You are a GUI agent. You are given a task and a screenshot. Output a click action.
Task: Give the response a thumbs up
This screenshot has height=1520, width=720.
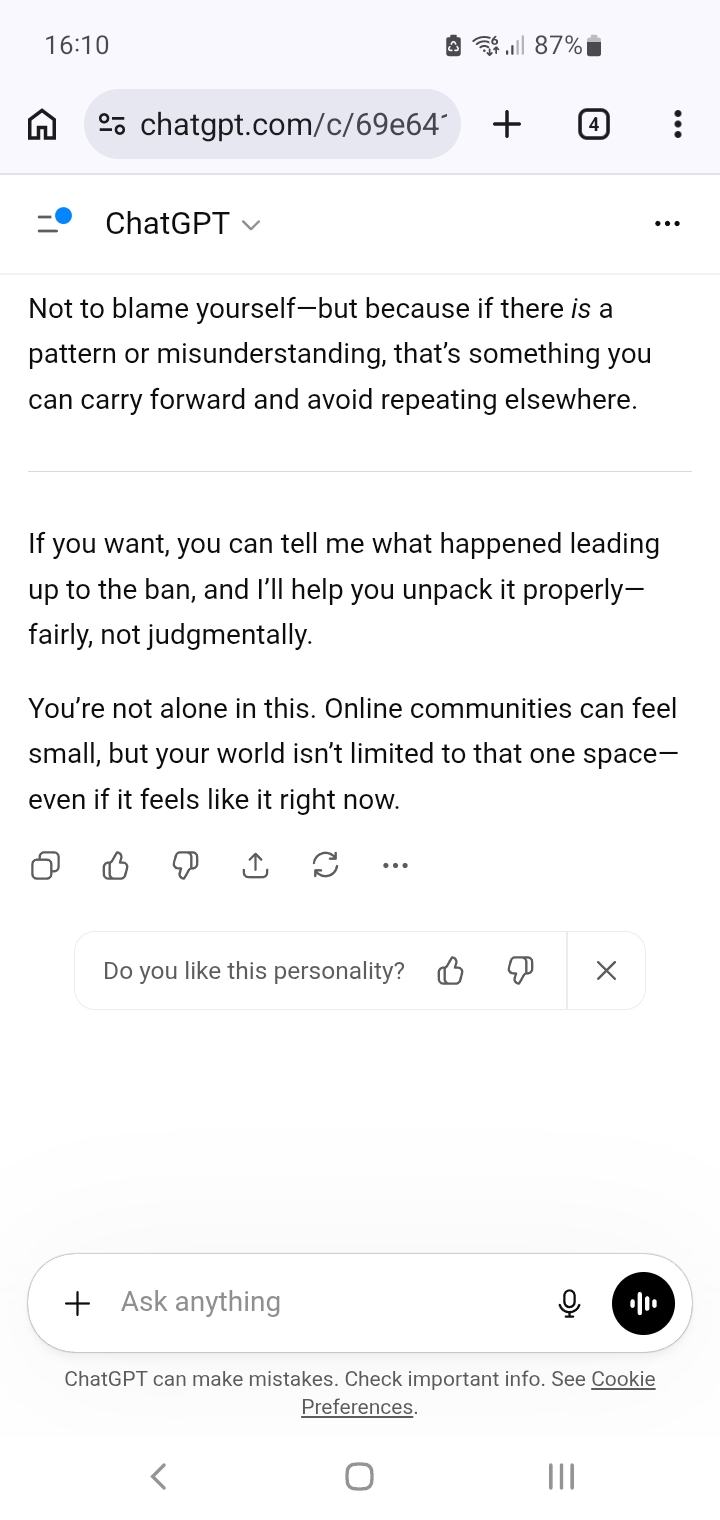(x=115, y=865)
